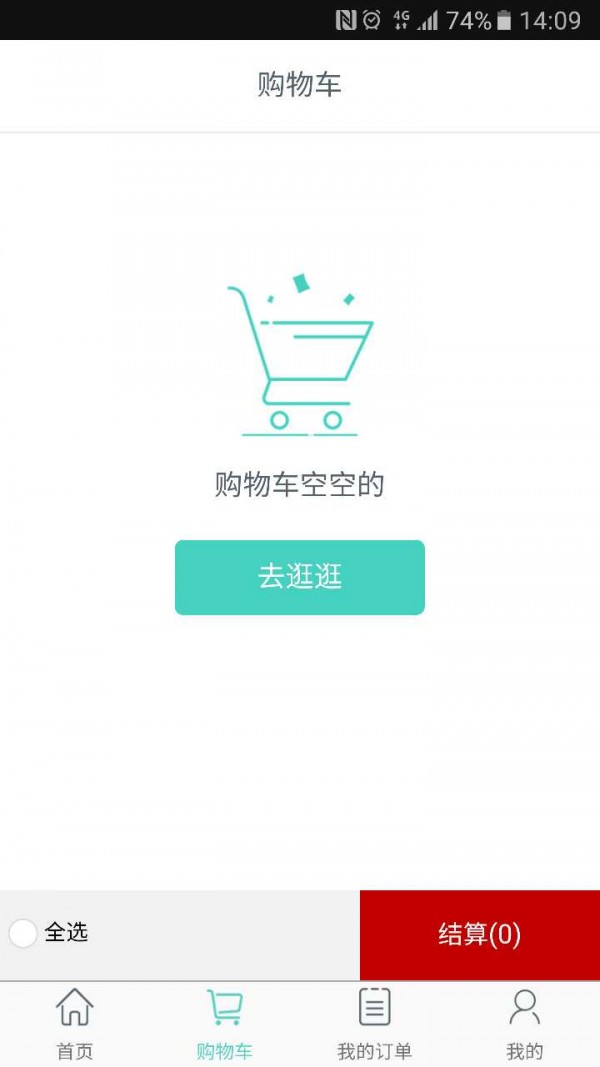The image size is (600, 1067).
Task: Go to the 我的 tab
Action: click(x=524, y=1024)
